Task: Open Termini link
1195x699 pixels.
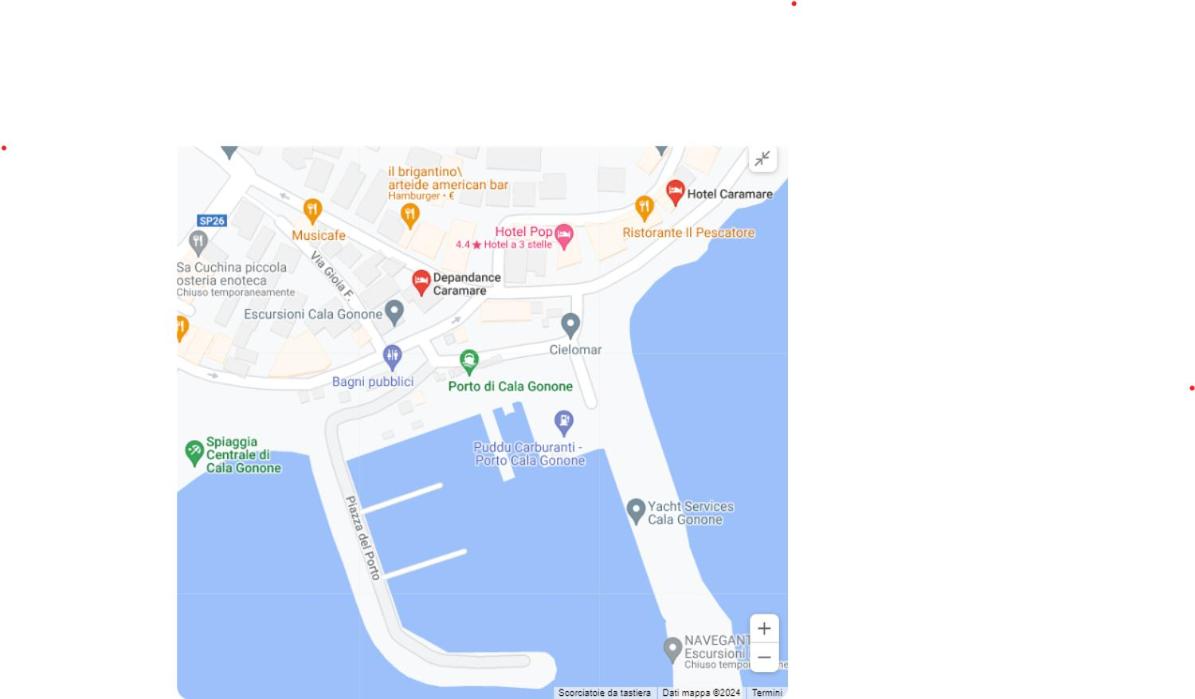Action: click(x=767, y=693)
